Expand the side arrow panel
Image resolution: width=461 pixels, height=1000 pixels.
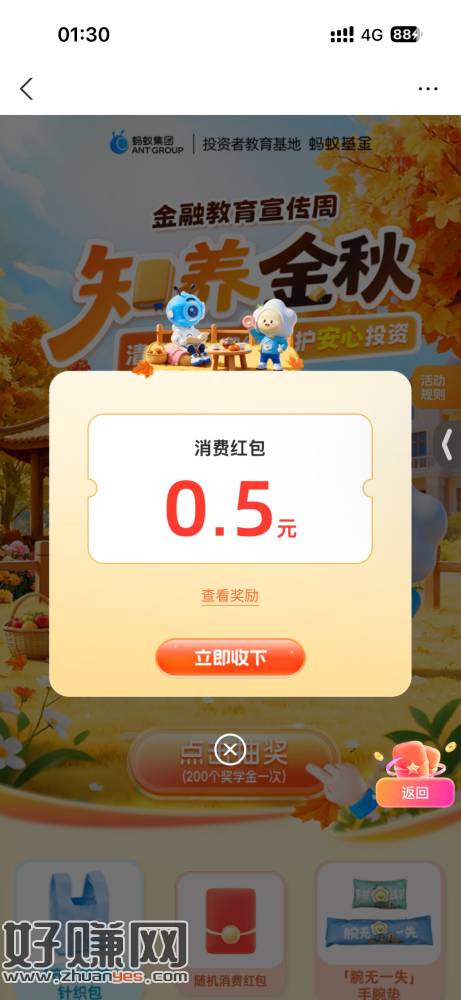(447, 445)
